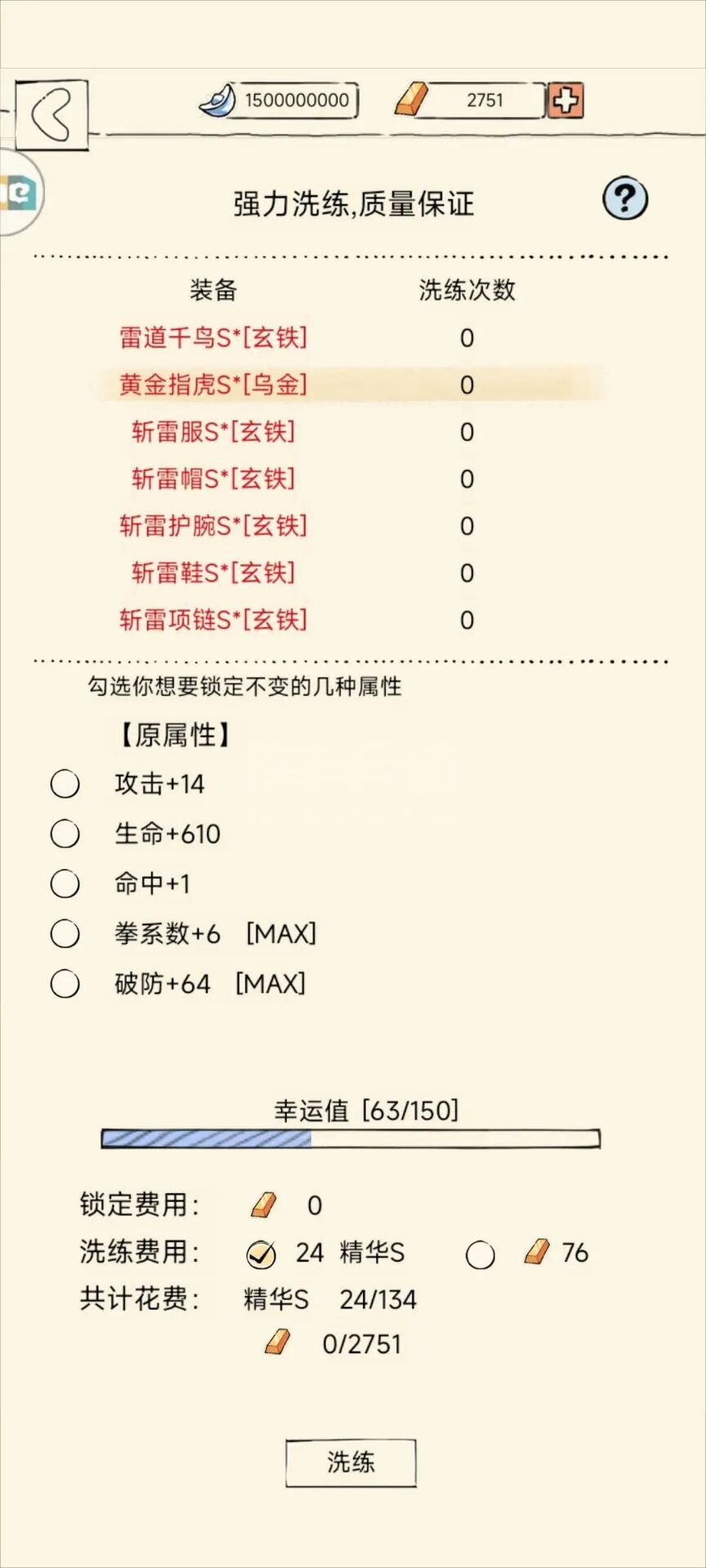706x1568 pixels.
Task: Lock the 命中+1 attribute
Action: 65,884
